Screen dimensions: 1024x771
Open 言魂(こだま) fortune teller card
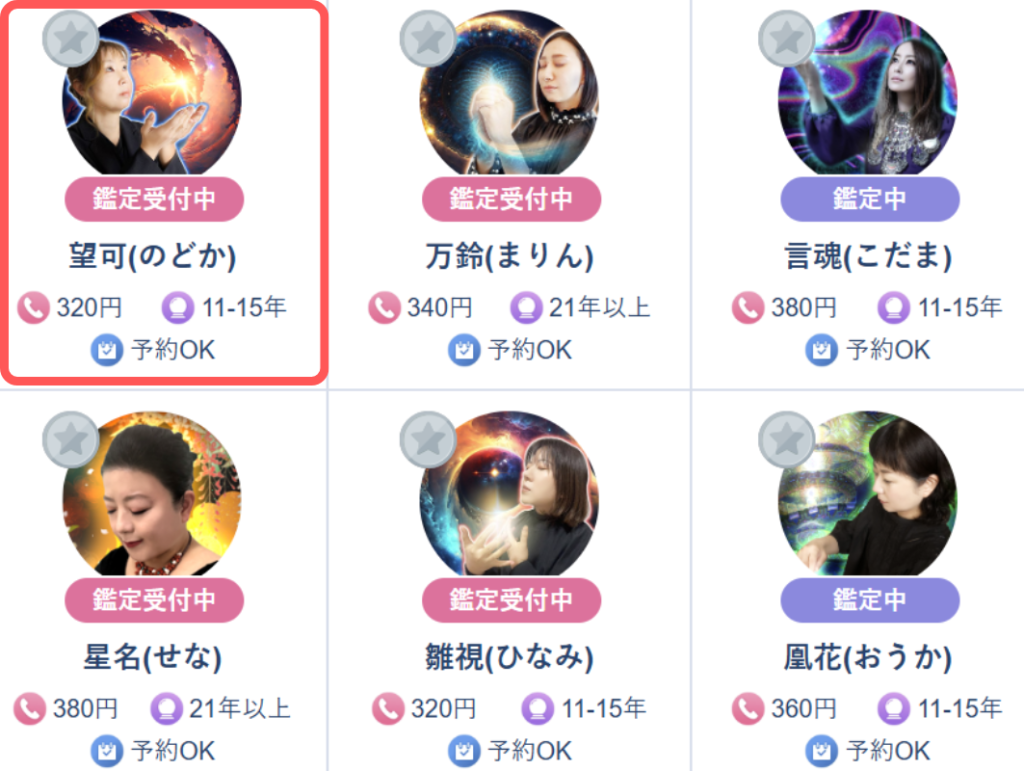point(868,256)
